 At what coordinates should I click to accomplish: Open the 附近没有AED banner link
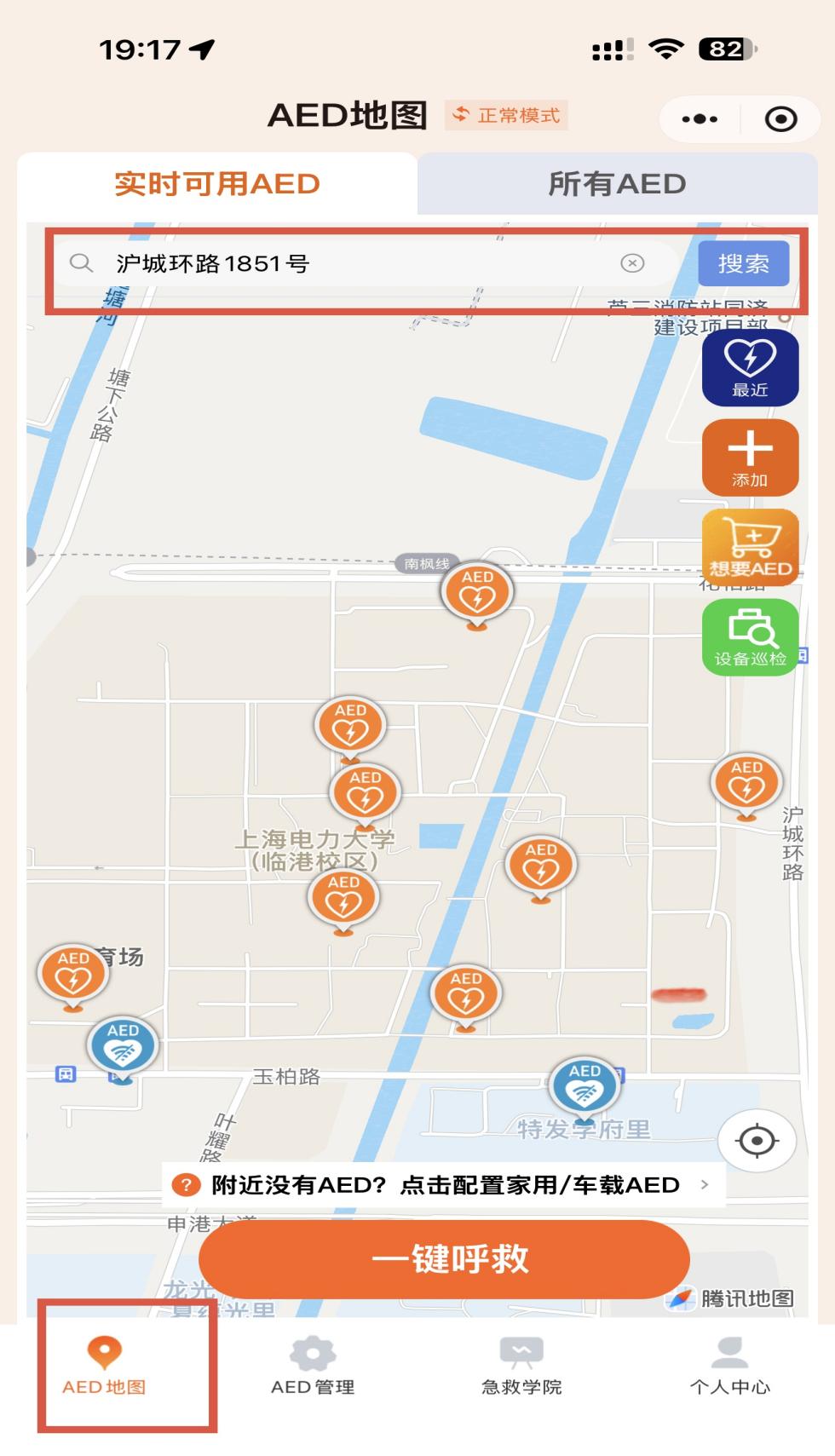(x=443, y=1185)
